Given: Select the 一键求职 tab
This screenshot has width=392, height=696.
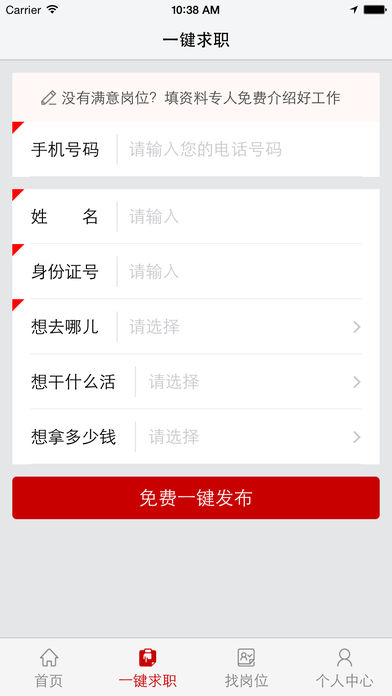Looking at the screenshot, I should pos(147,668).
